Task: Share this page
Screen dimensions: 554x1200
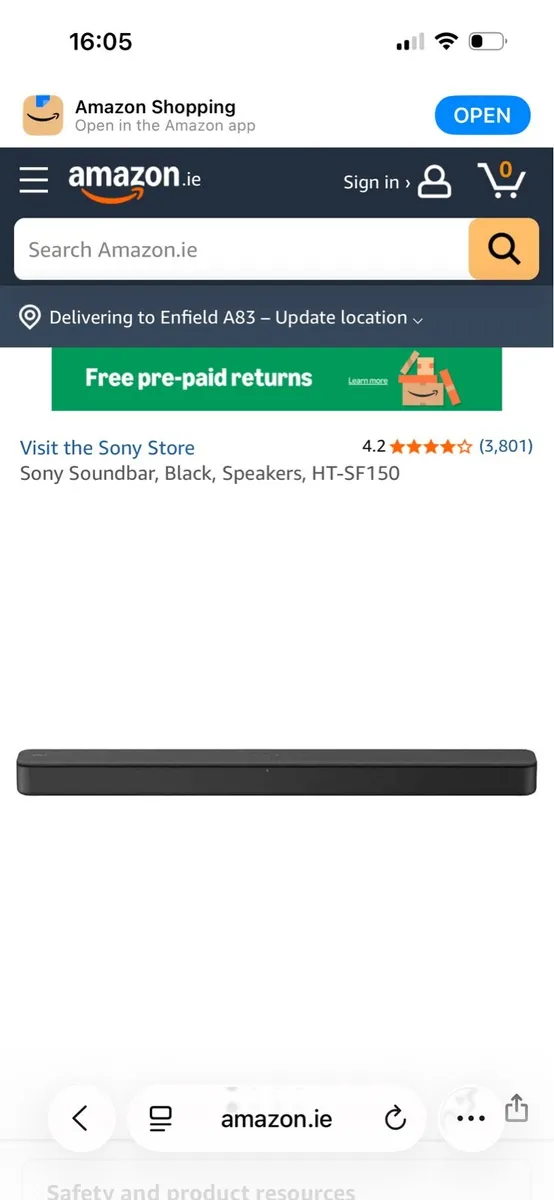Action: pos(516,1108)
